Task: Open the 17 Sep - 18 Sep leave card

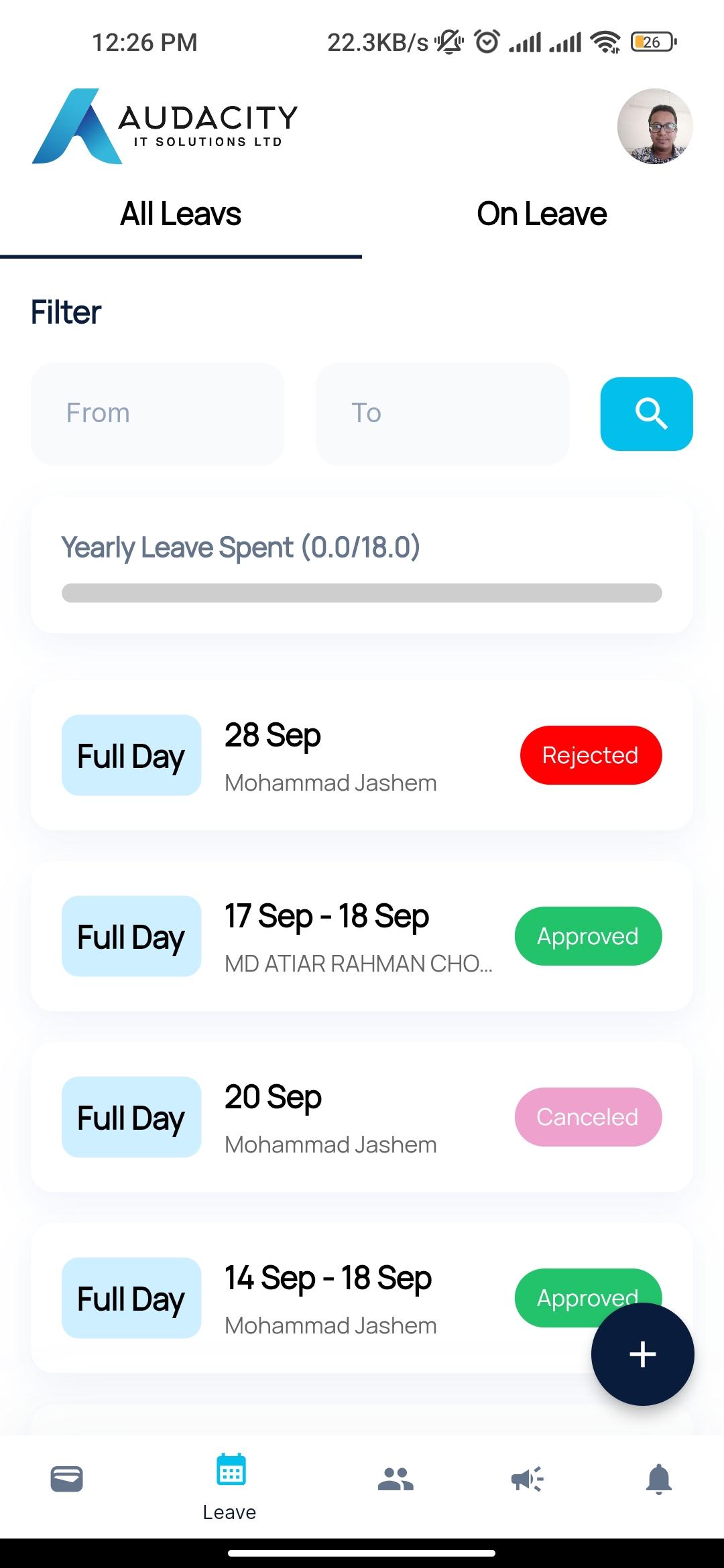Action: click(x=362, y=936)
